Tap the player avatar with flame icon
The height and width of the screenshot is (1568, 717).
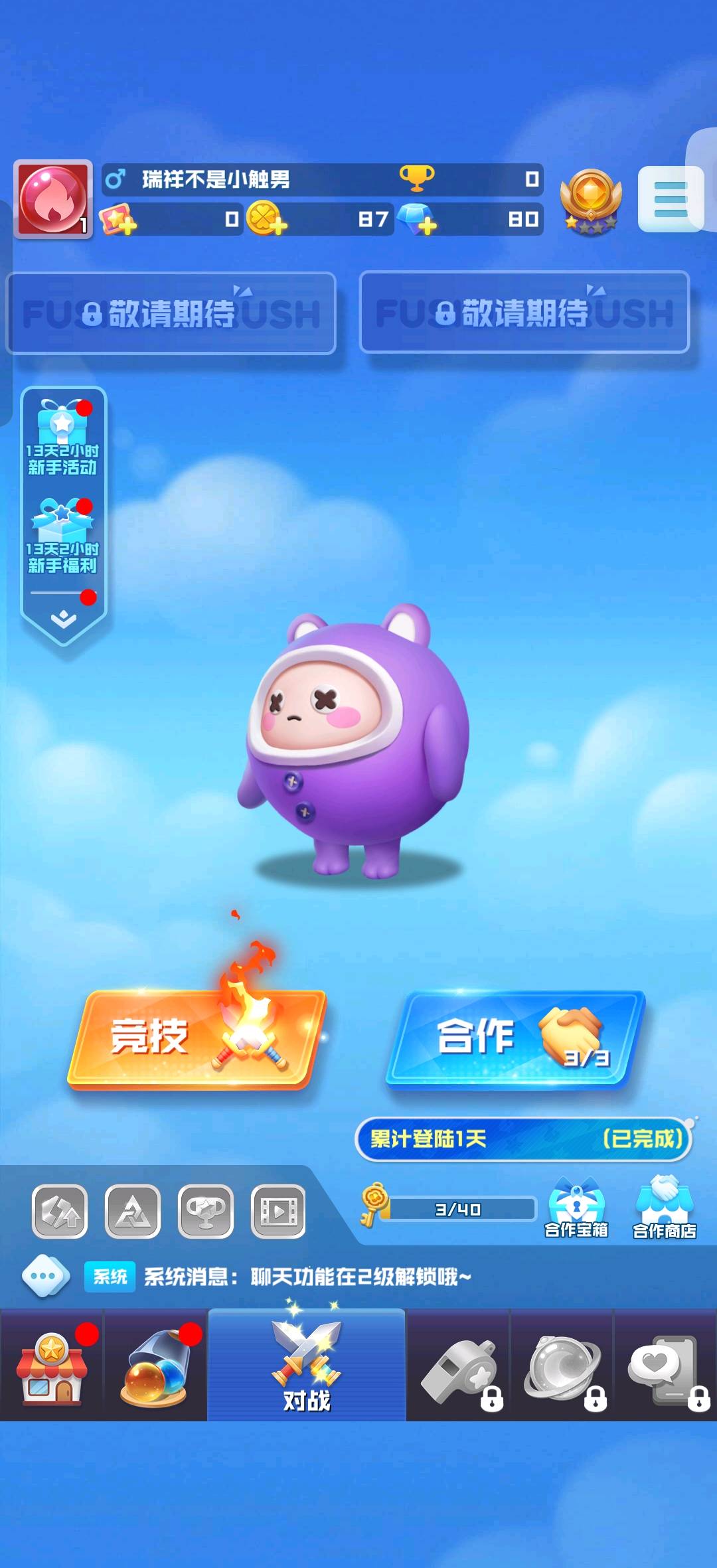coord(52,198)
